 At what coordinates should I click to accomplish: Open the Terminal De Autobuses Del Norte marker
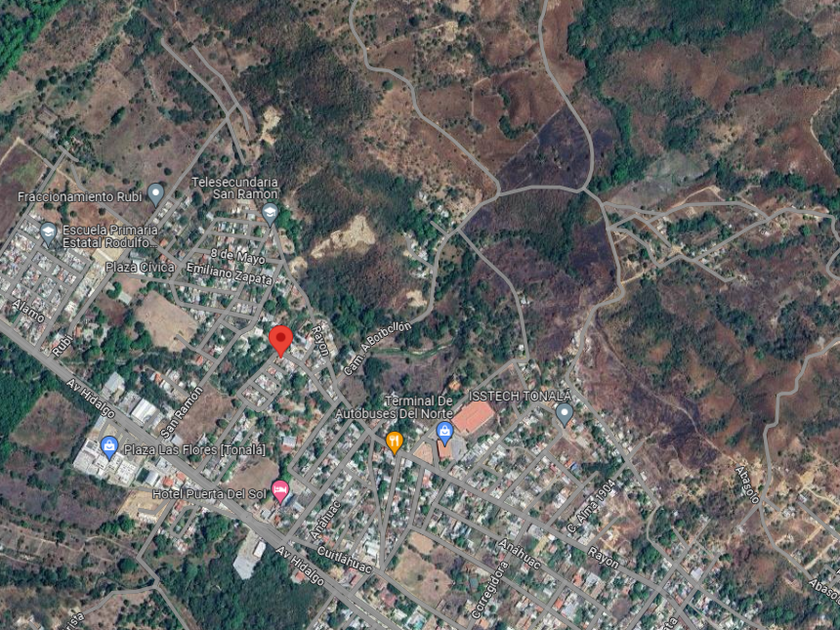(x=445, y=432)
